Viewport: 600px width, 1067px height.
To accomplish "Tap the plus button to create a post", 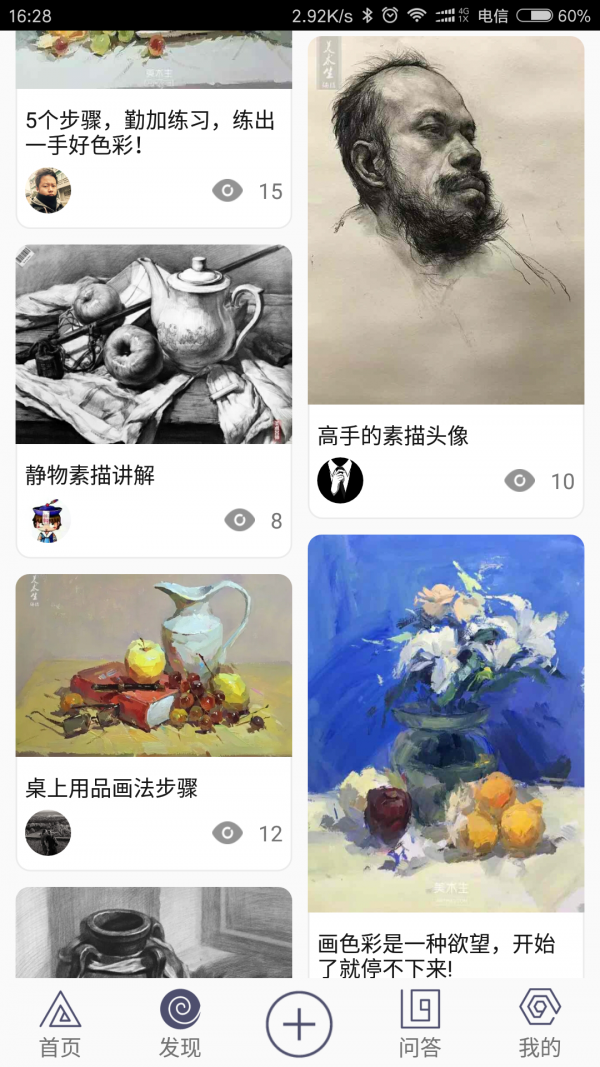I will [x=299, y=1024].
